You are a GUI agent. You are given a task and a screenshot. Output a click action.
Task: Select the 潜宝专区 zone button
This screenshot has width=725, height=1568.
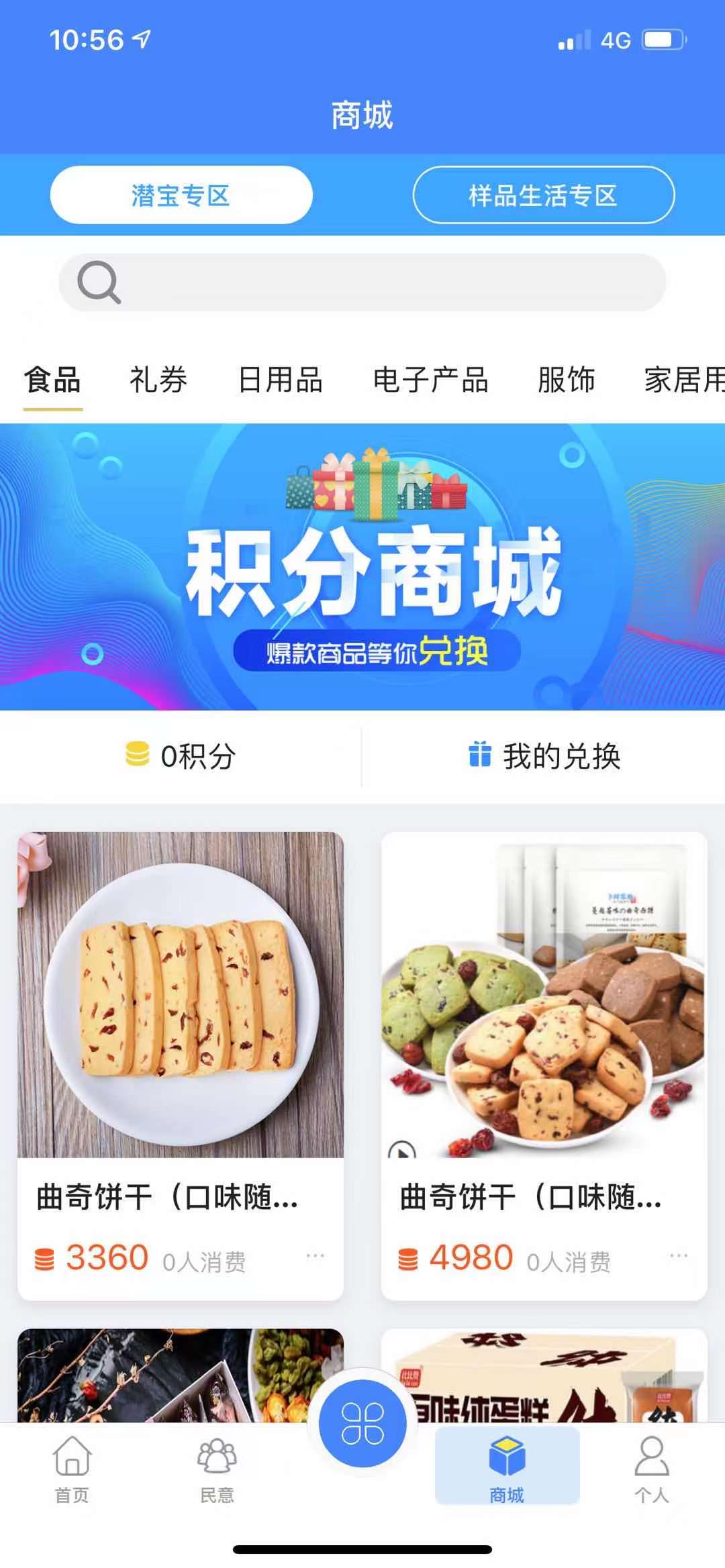181,195
